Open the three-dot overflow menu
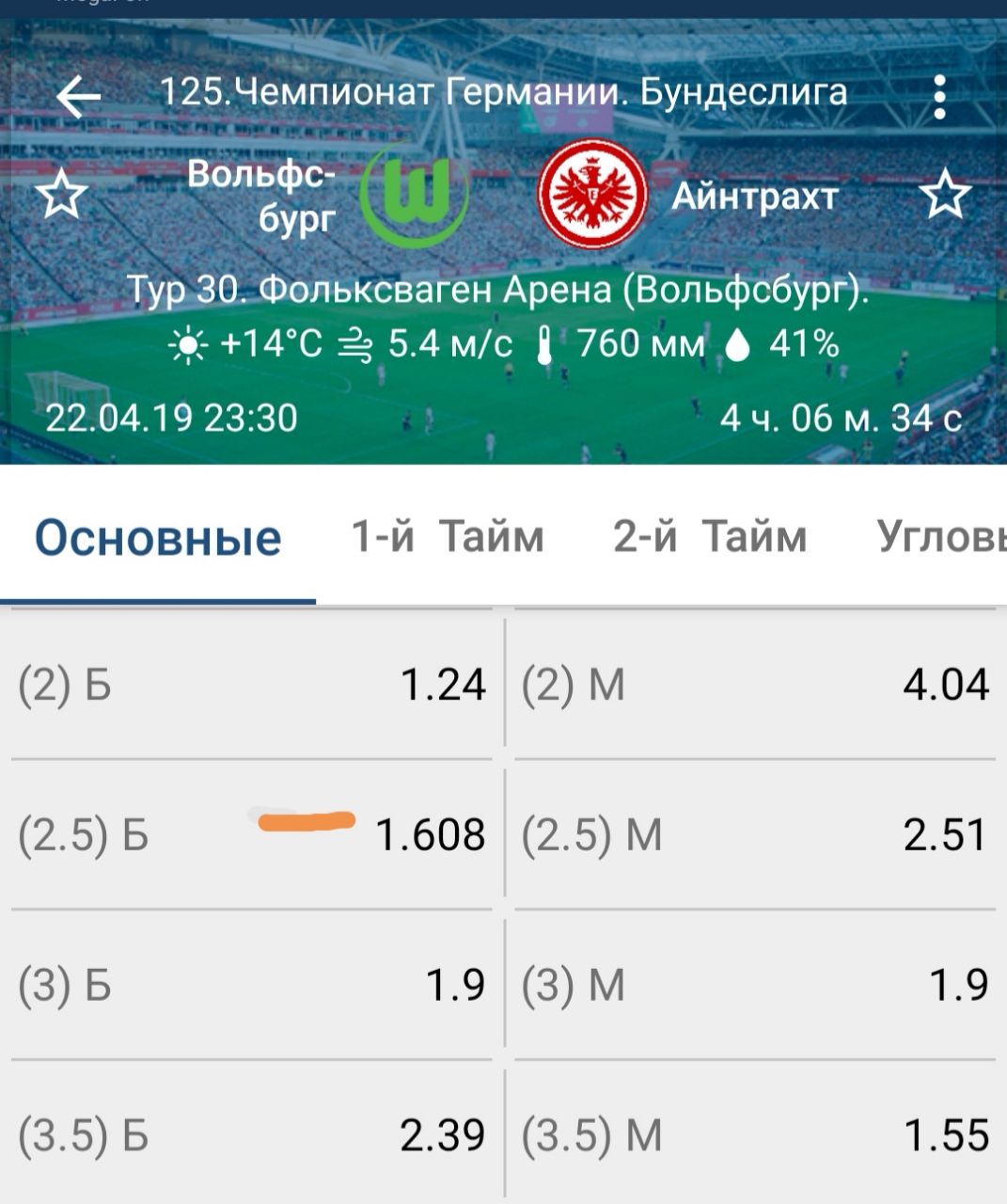 pos(939,98)
